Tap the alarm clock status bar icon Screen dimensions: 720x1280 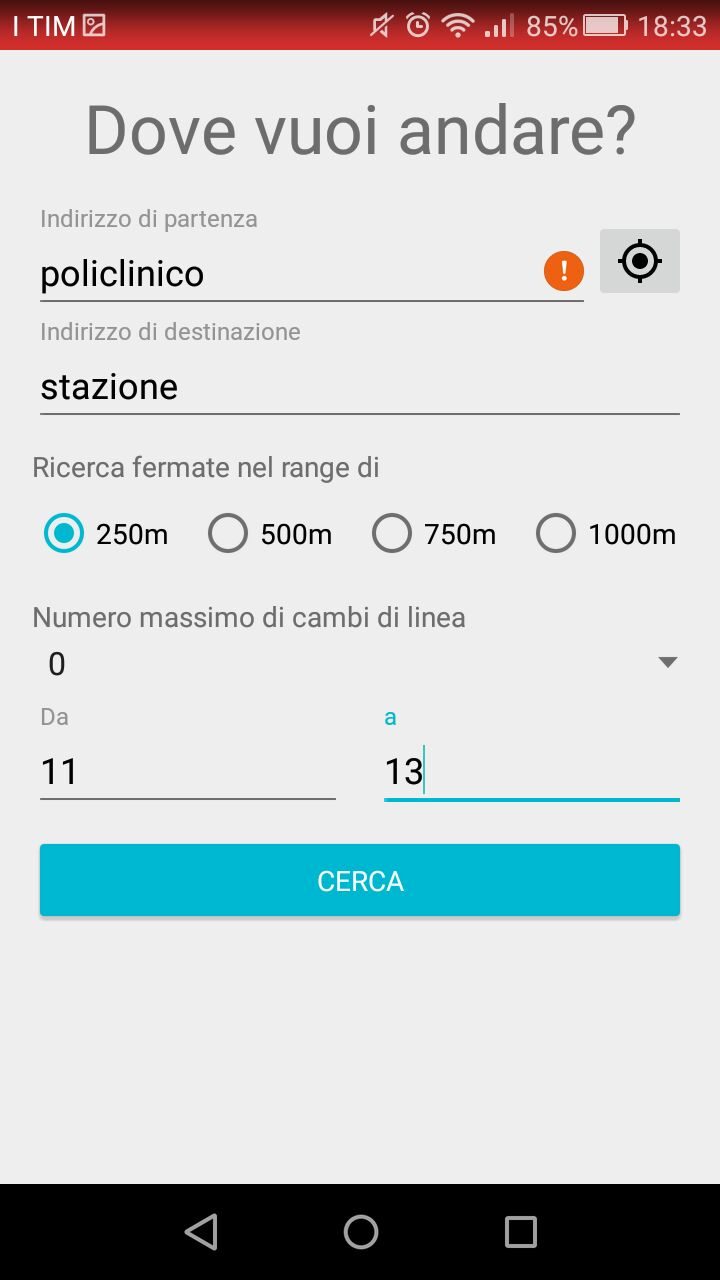pos(419,24)
